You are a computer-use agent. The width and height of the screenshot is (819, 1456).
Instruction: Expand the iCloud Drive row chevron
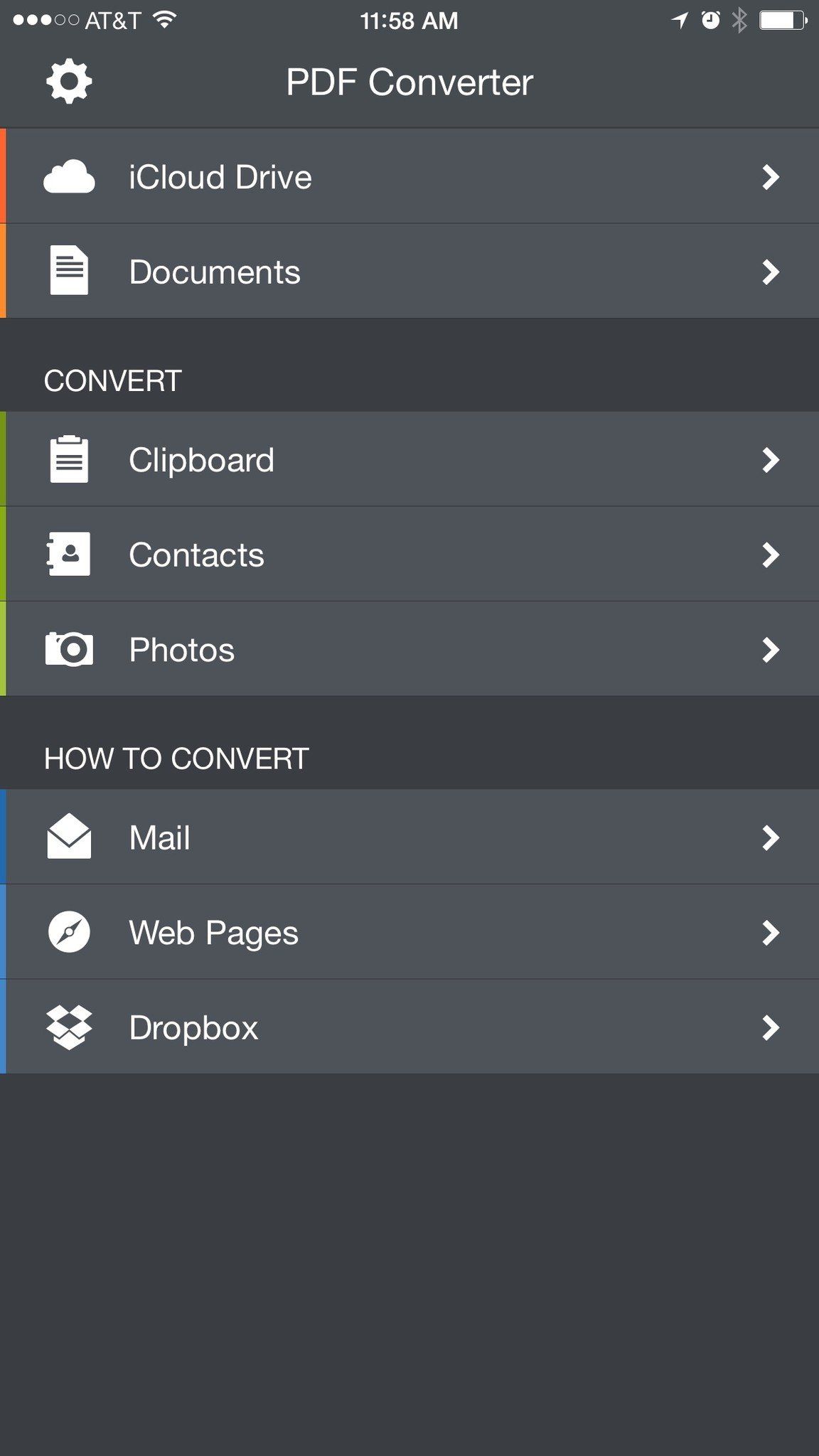[772, 178]
